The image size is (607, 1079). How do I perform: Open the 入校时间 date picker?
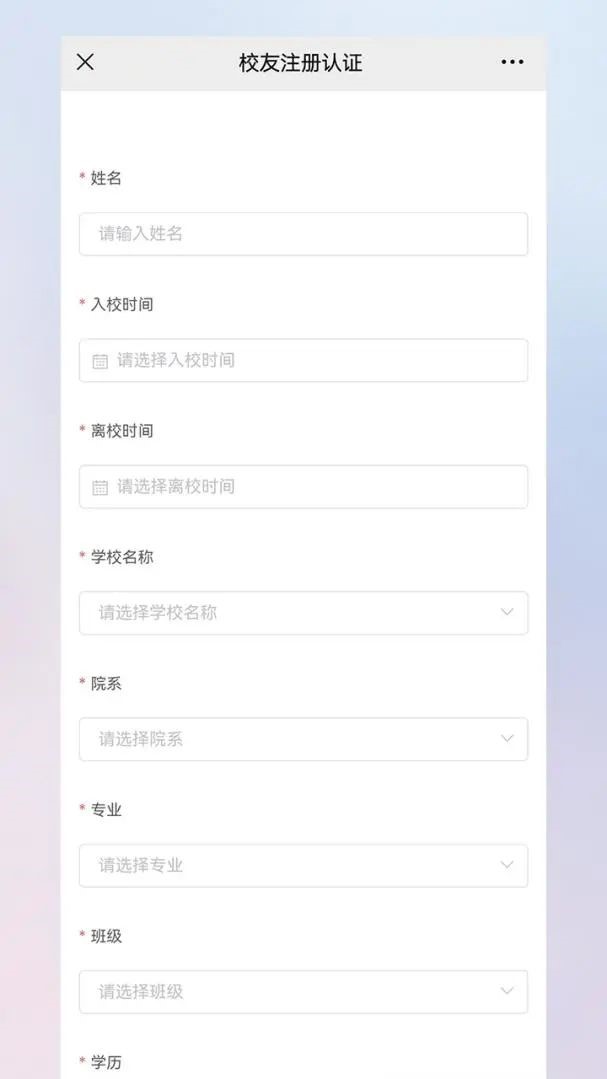click(303, 360)
